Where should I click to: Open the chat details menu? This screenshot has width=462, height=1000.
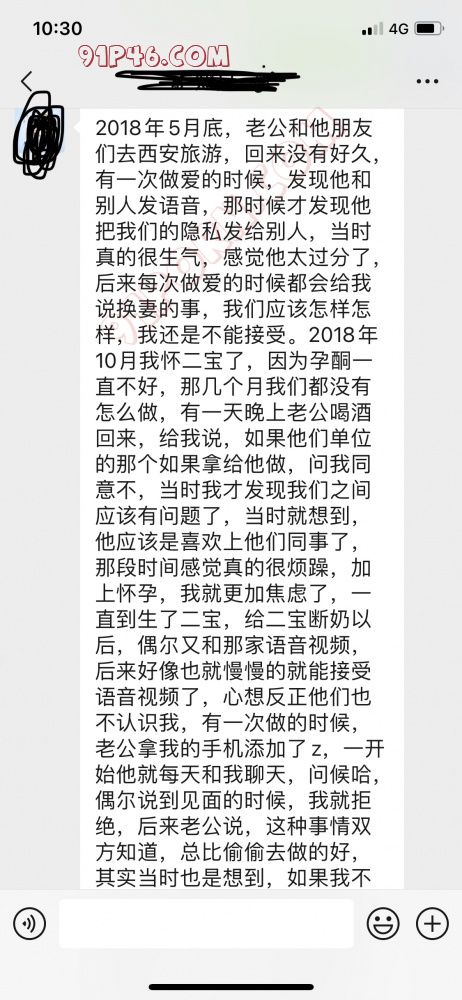pos(427,82)
